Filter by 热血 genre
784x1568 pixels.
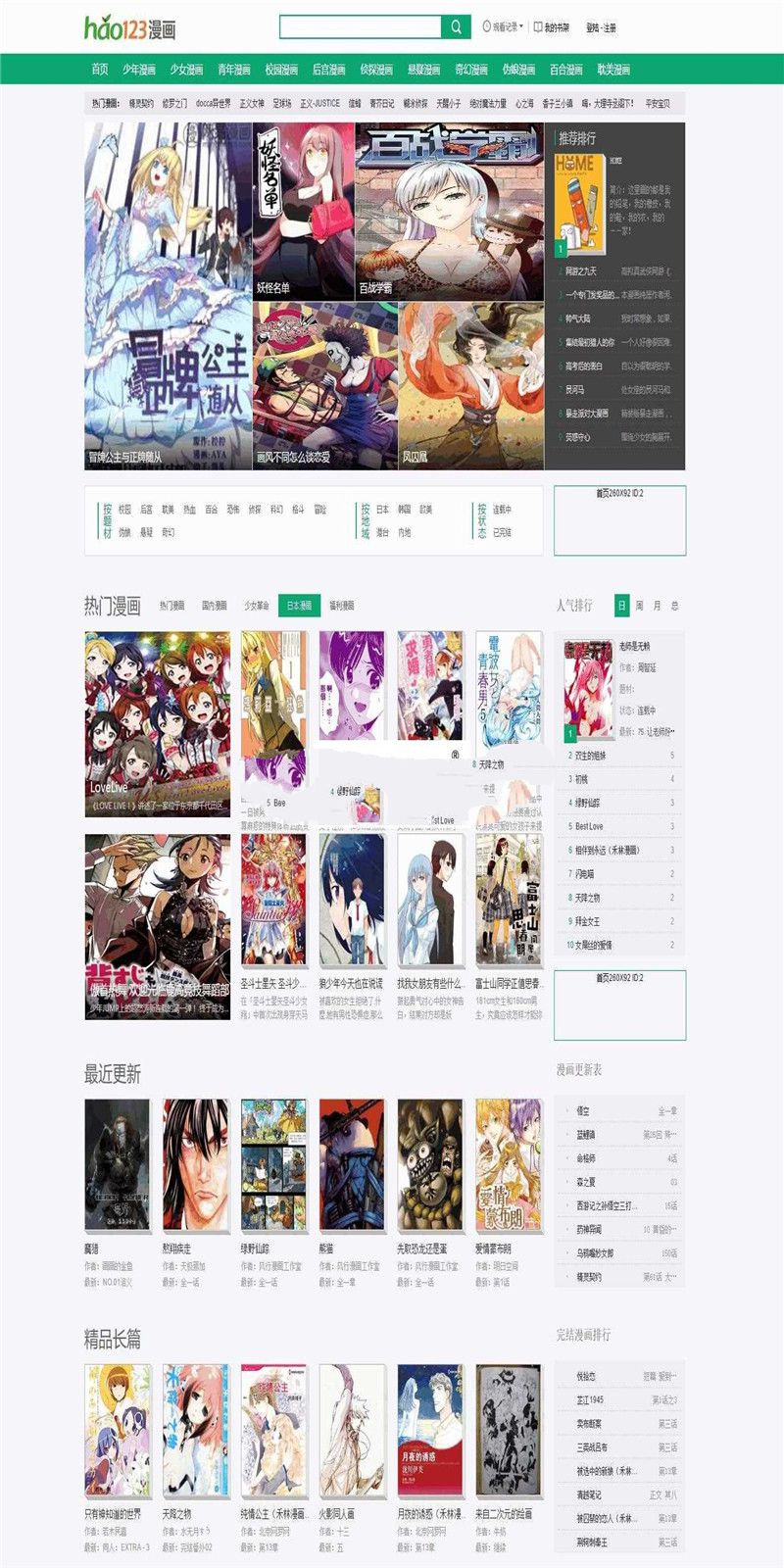(x=189, y=510)
